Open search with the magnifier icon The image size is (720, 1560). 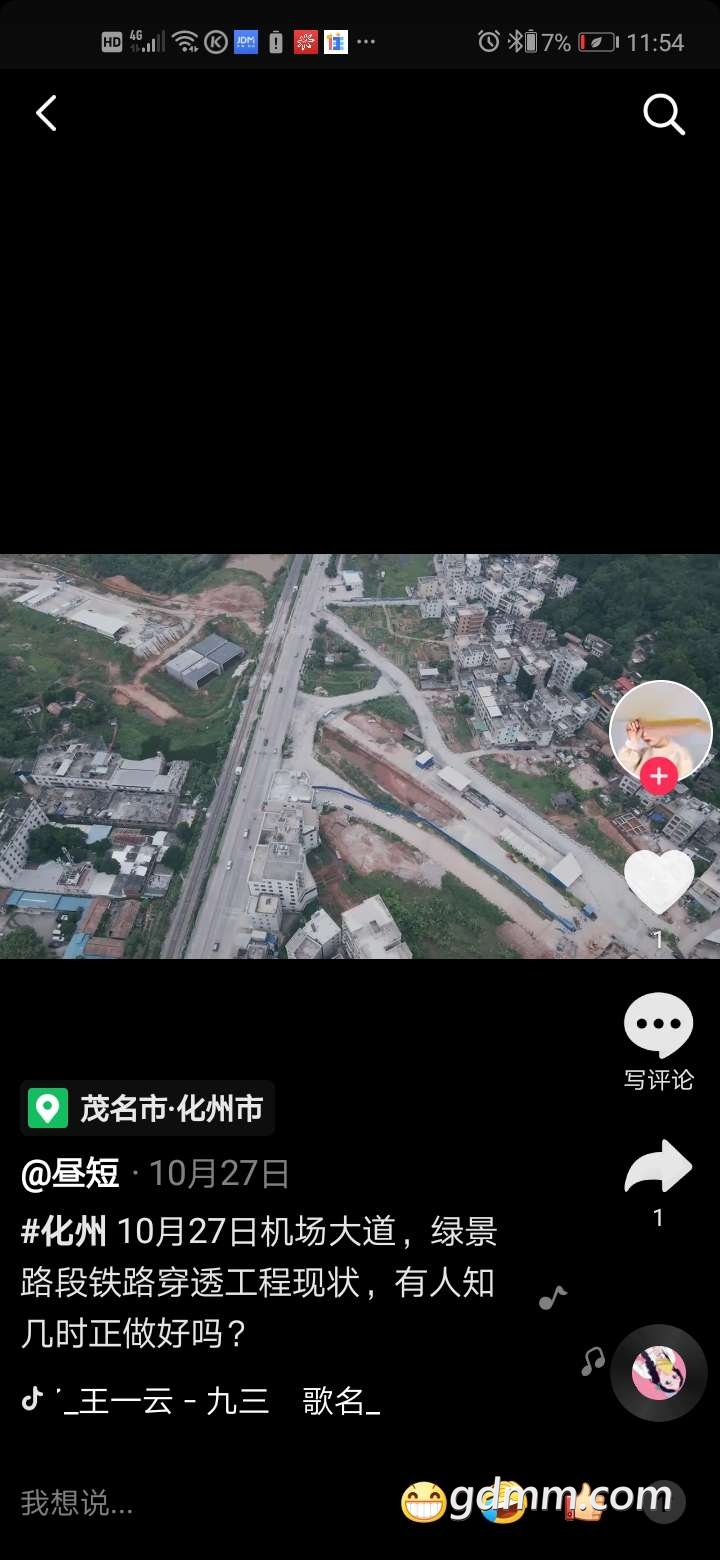point(663,115)
